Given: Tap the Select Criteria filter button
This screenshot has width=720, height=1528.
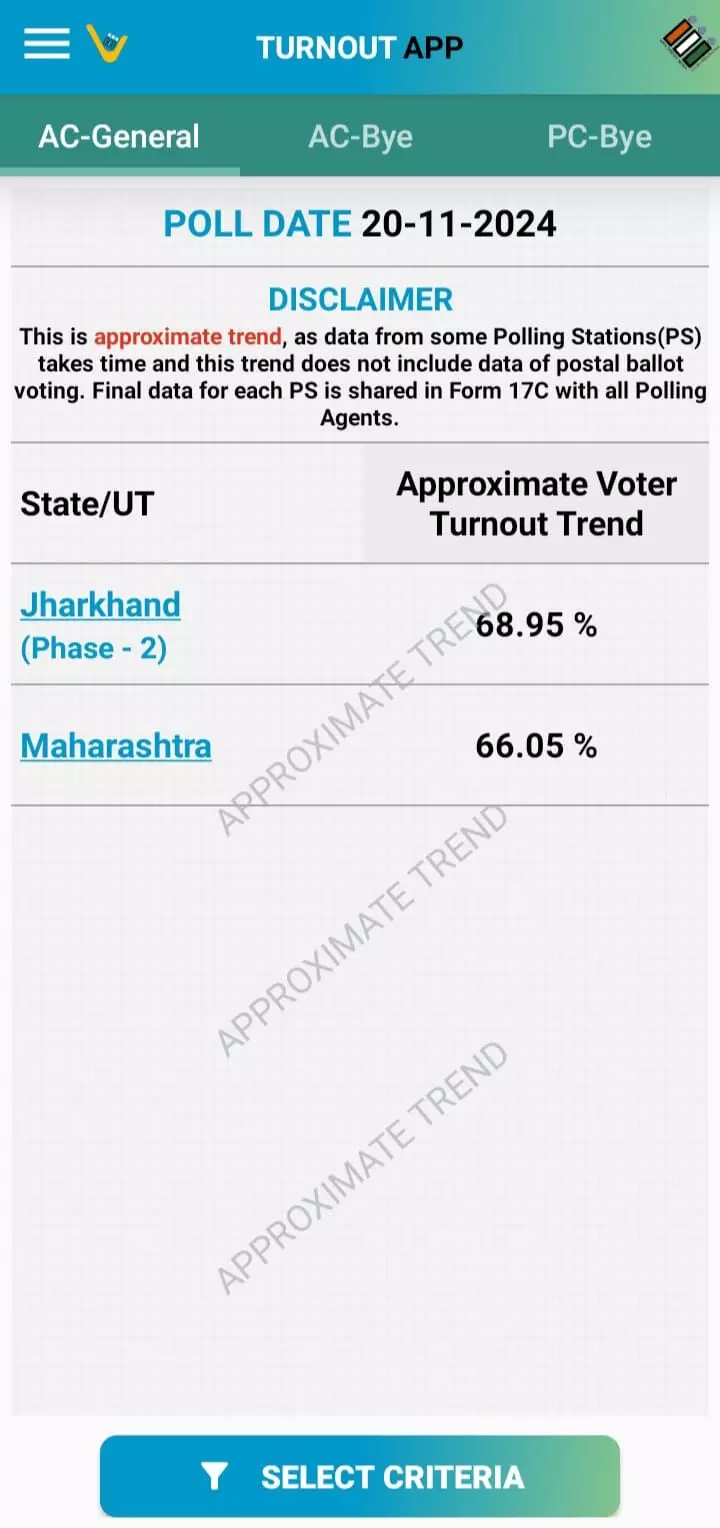Looking at the screenshot, I should 360,1476.
